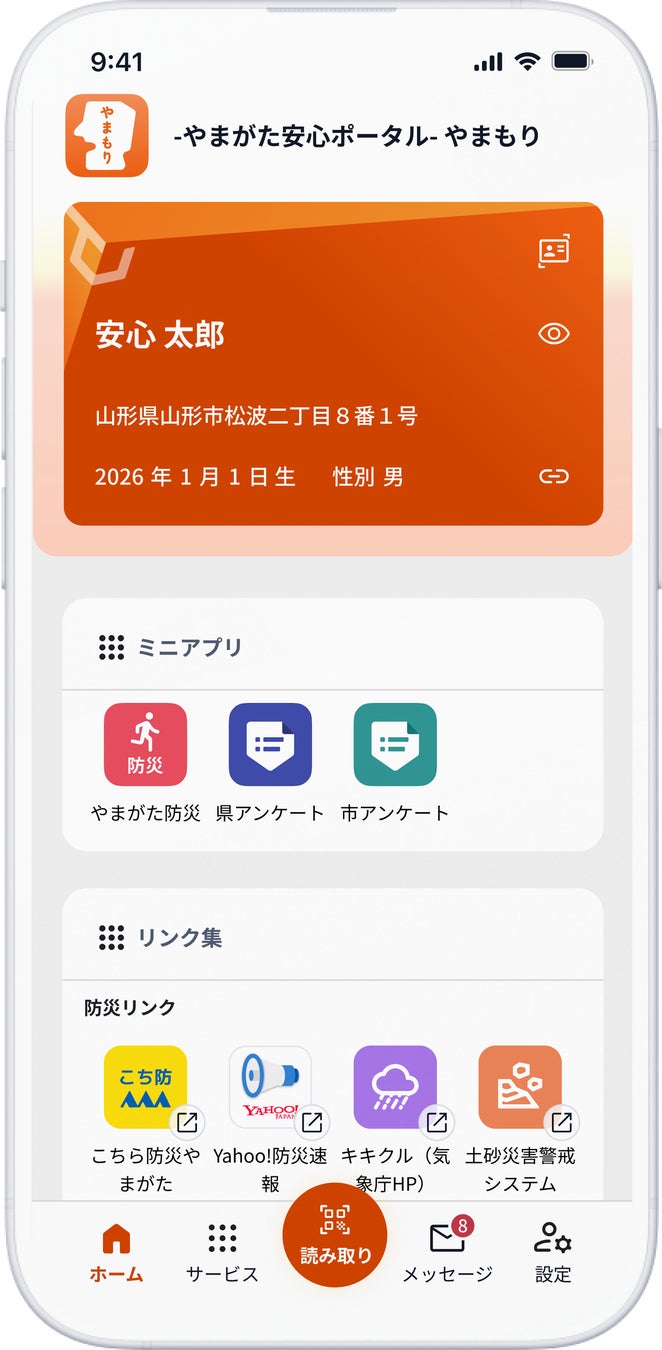Open the ID card icon on the profile card
The height and width of the screenshot is (1350, 662).
pos(553,251)
